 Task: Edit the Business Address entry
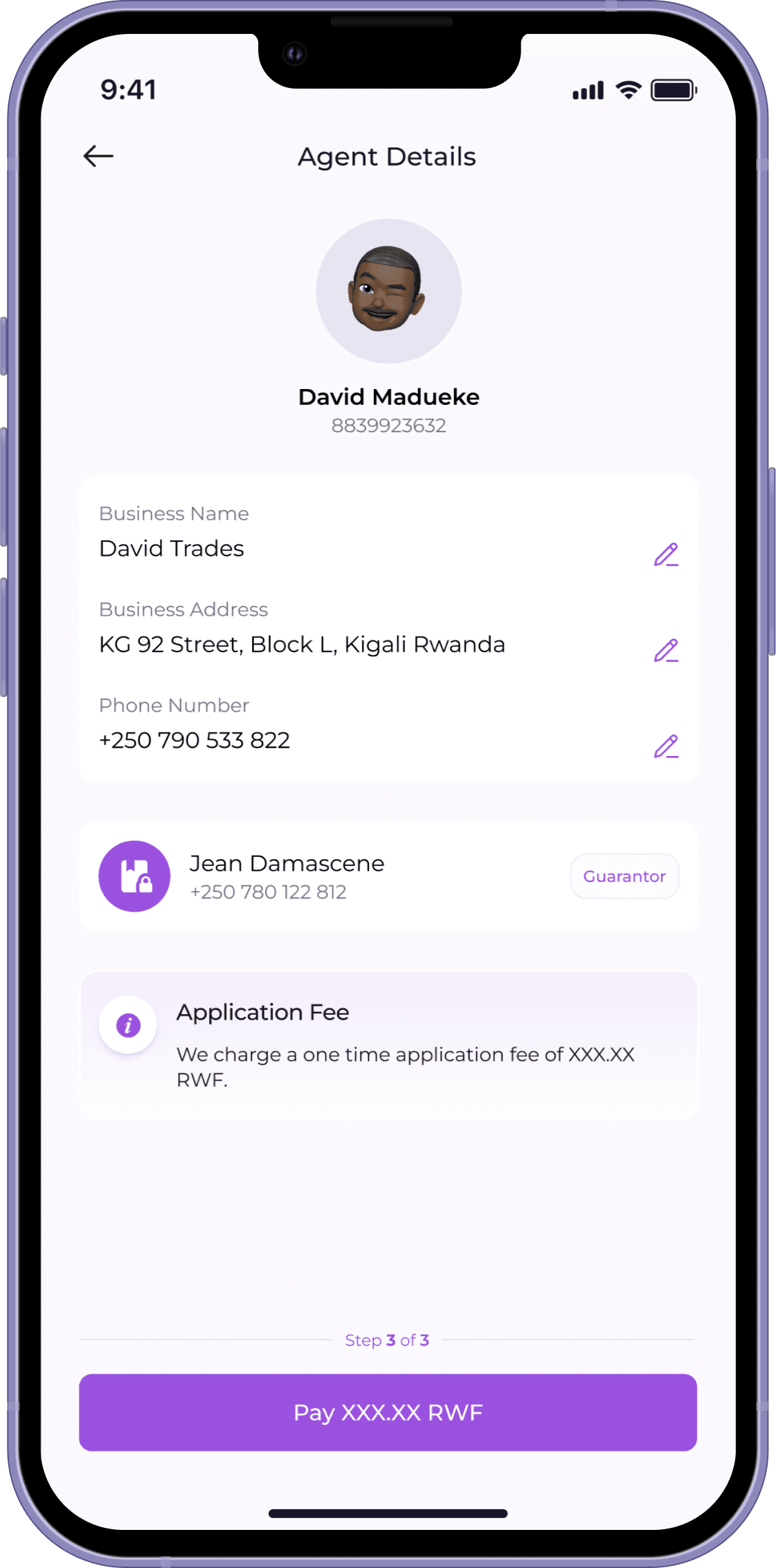pyautogui.click(x=666, y=651)
